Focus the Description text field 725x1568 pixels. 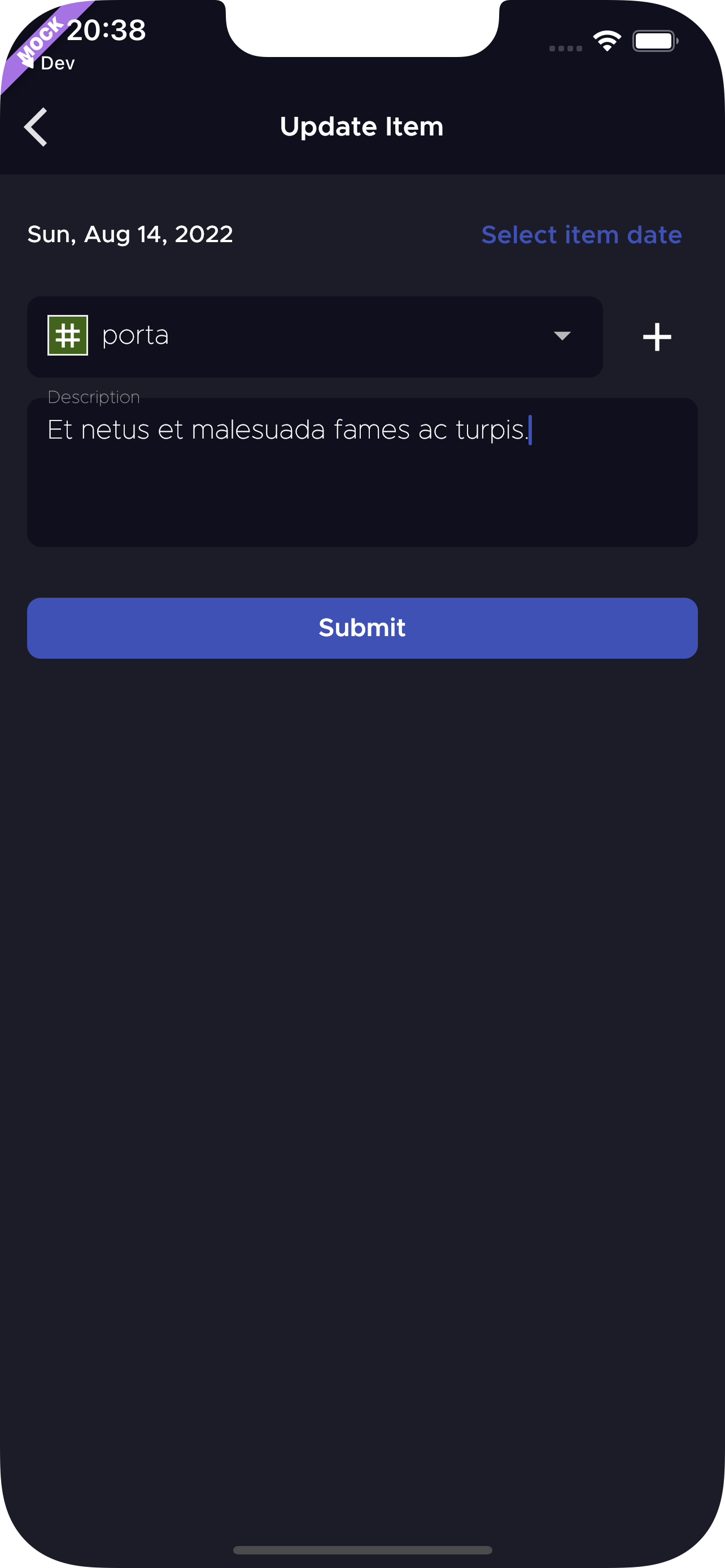click(x=362, y=472)
